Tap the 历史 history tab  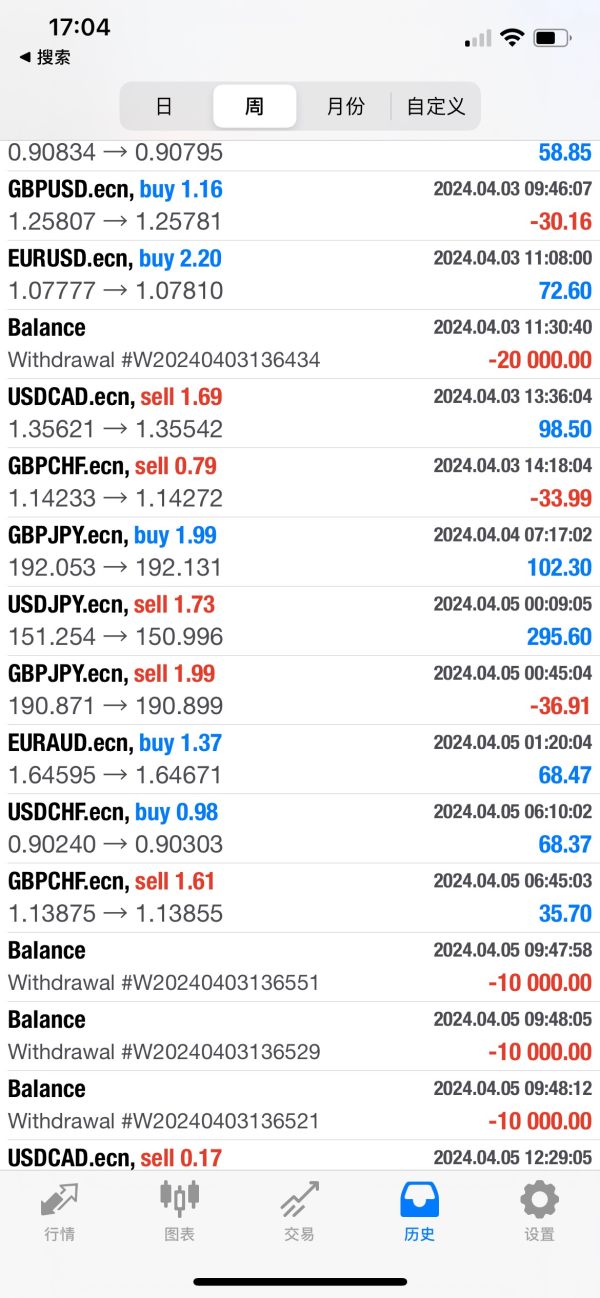pos(419,1211)
